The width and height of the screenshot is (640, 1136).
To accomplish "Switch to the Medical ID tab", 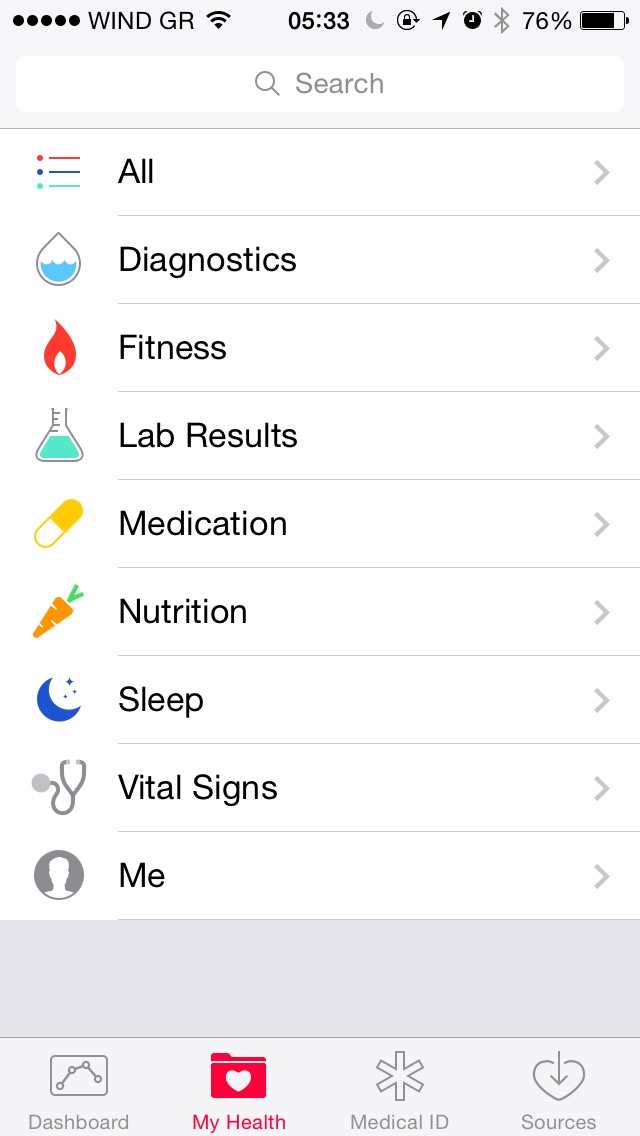I will click(399, 1090).
